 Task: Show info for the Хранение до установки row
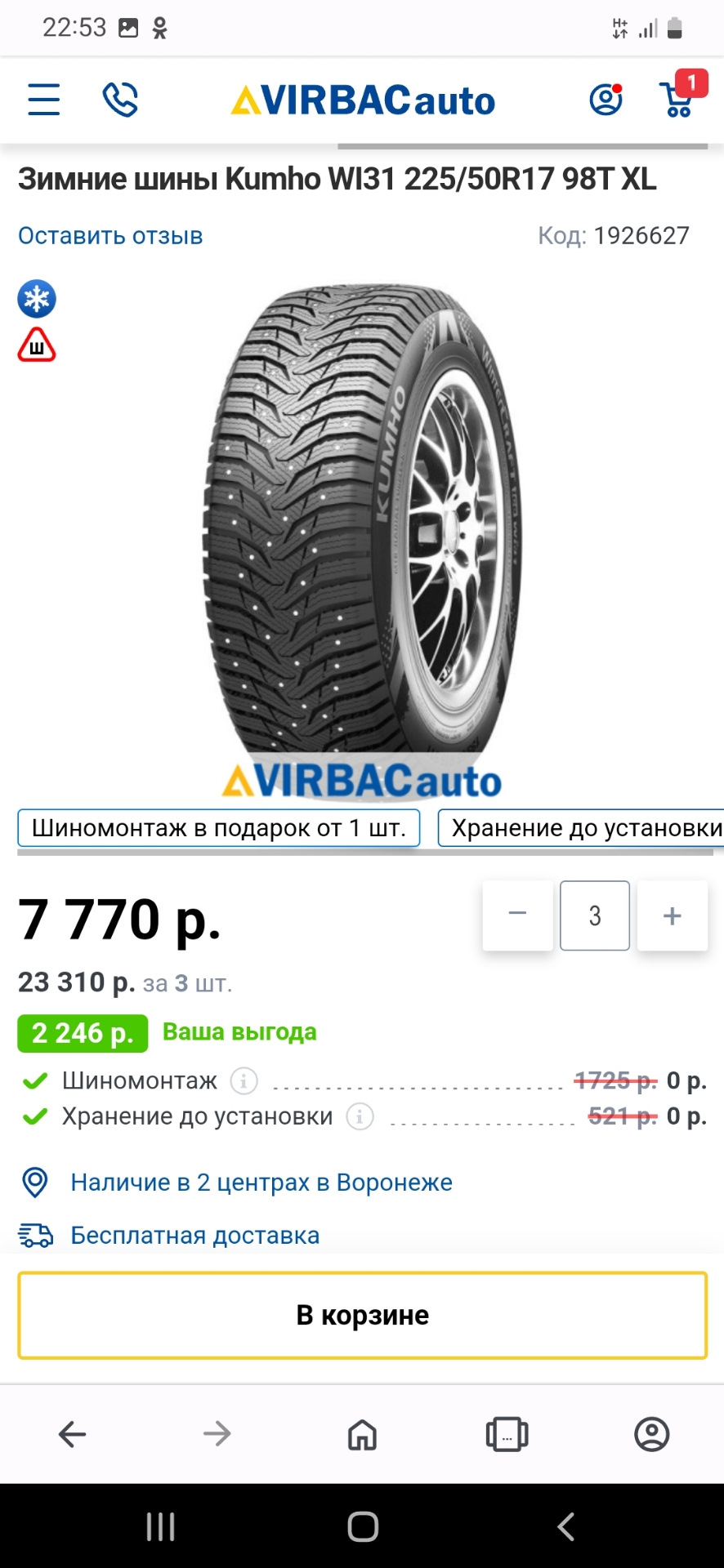tap(360, 1116)
